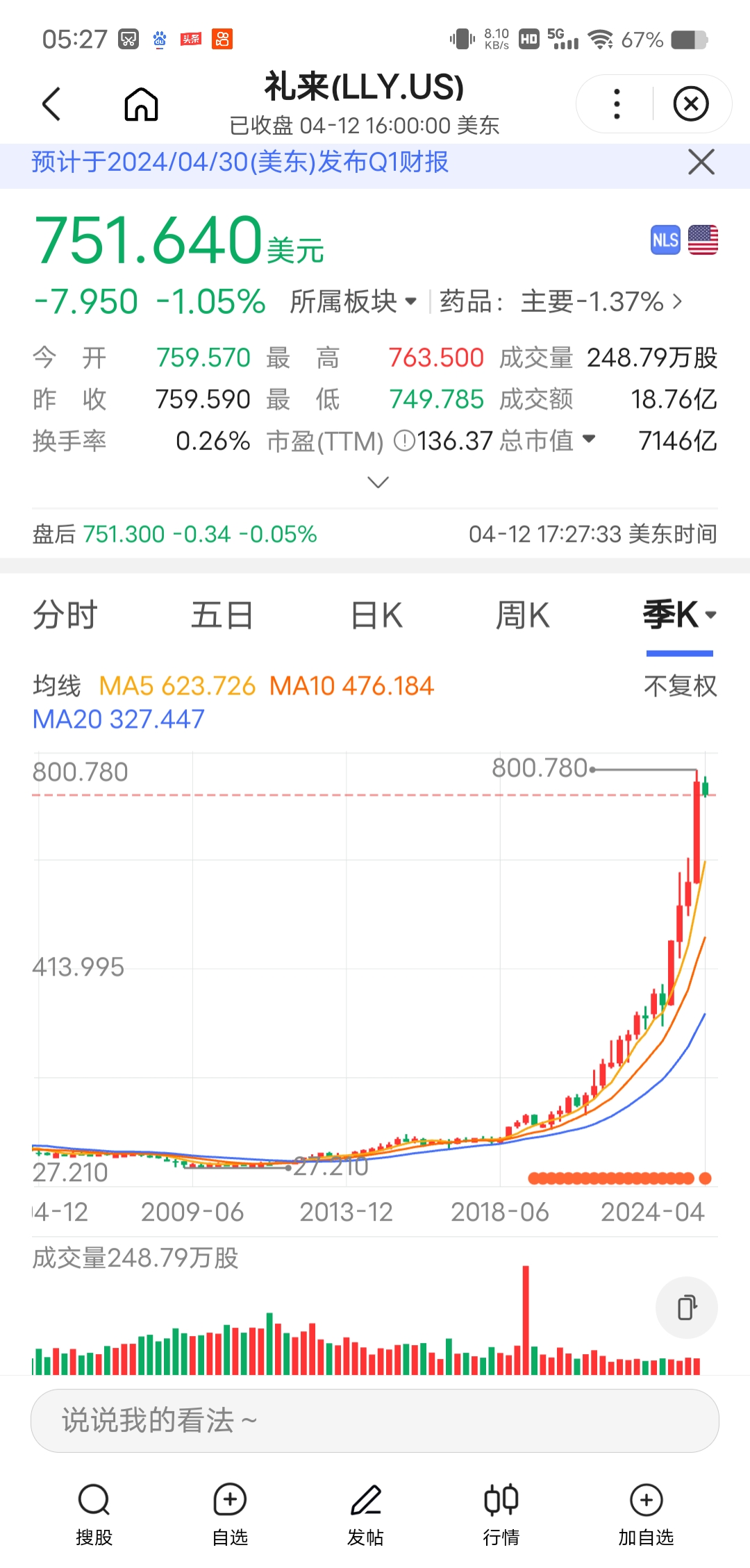750x1568 pixels.
Task: Dismiss the Q1 earnings date banner
Action: click(701, 162)
